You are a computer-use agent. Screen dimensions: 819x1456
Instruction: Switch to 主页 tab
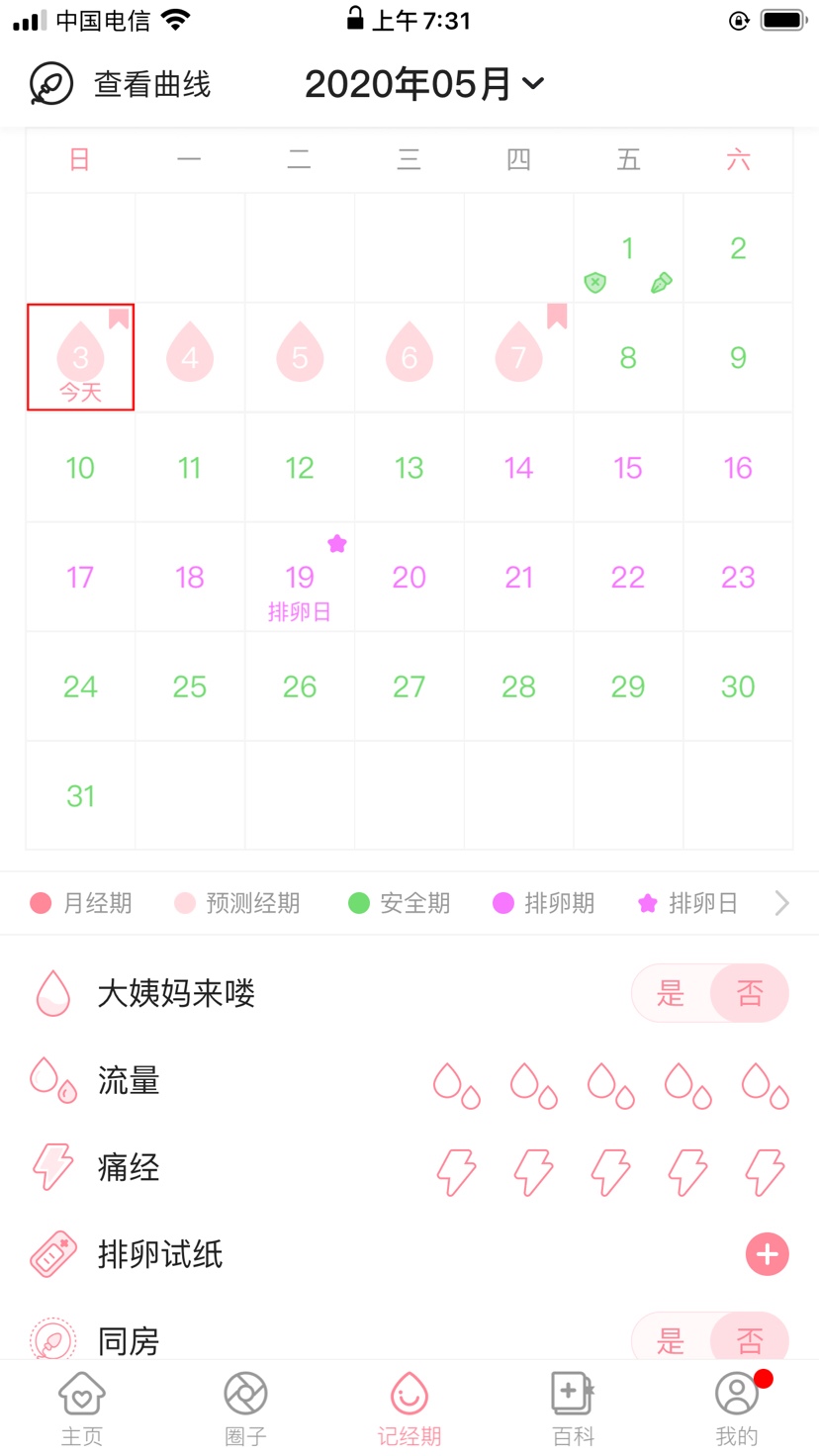tap(81, 1409)
